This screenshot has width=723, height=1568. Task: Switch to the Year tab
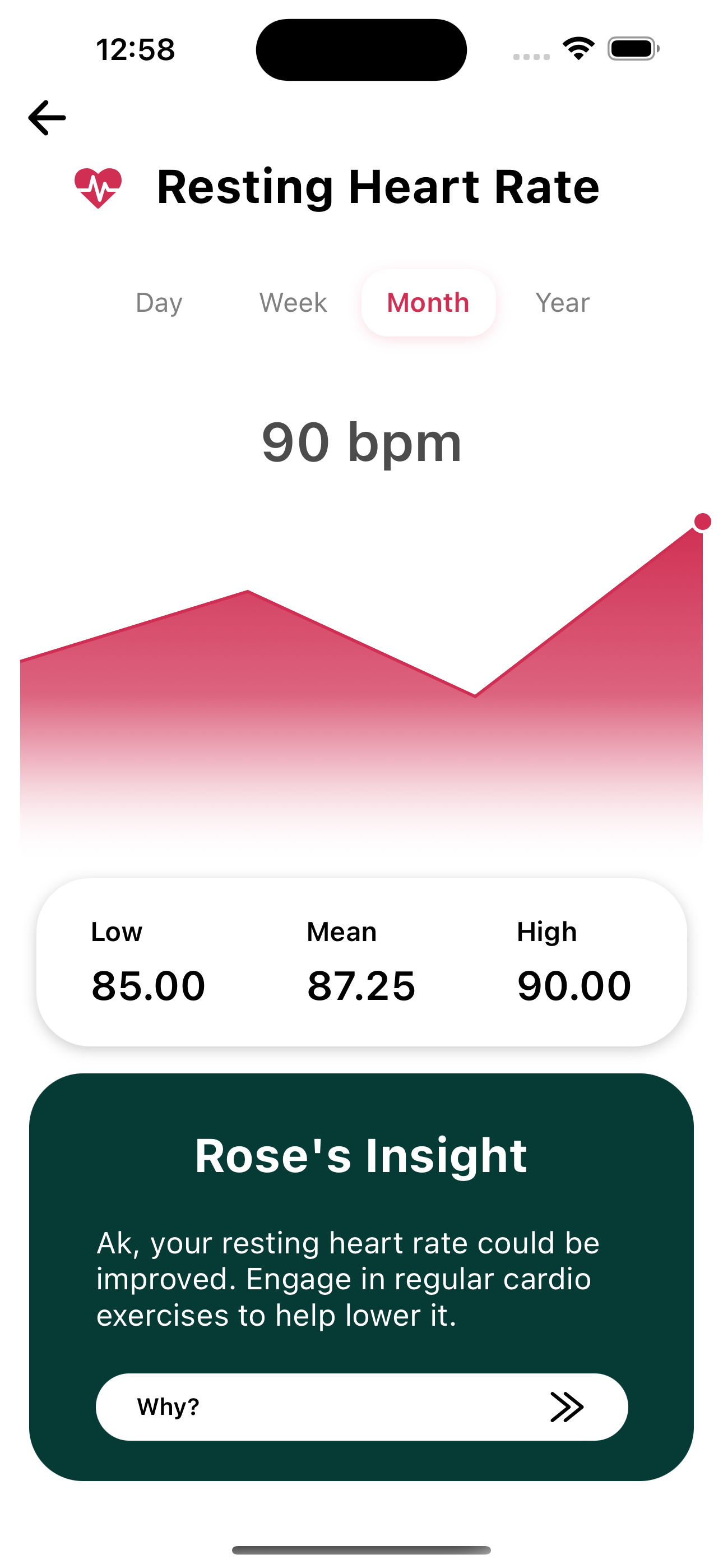(563, 302)
